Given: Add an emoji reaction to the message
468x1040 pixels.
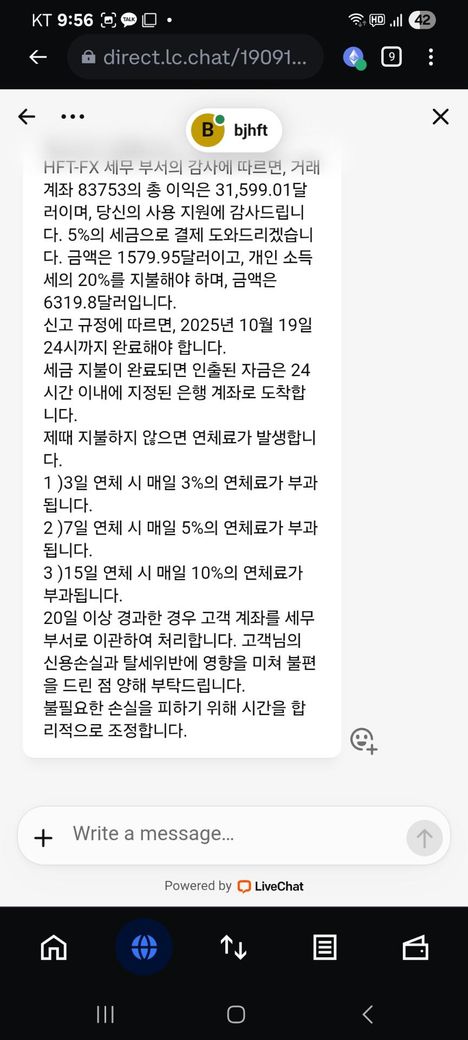Looking at the screenshot, I should point(363,740).
